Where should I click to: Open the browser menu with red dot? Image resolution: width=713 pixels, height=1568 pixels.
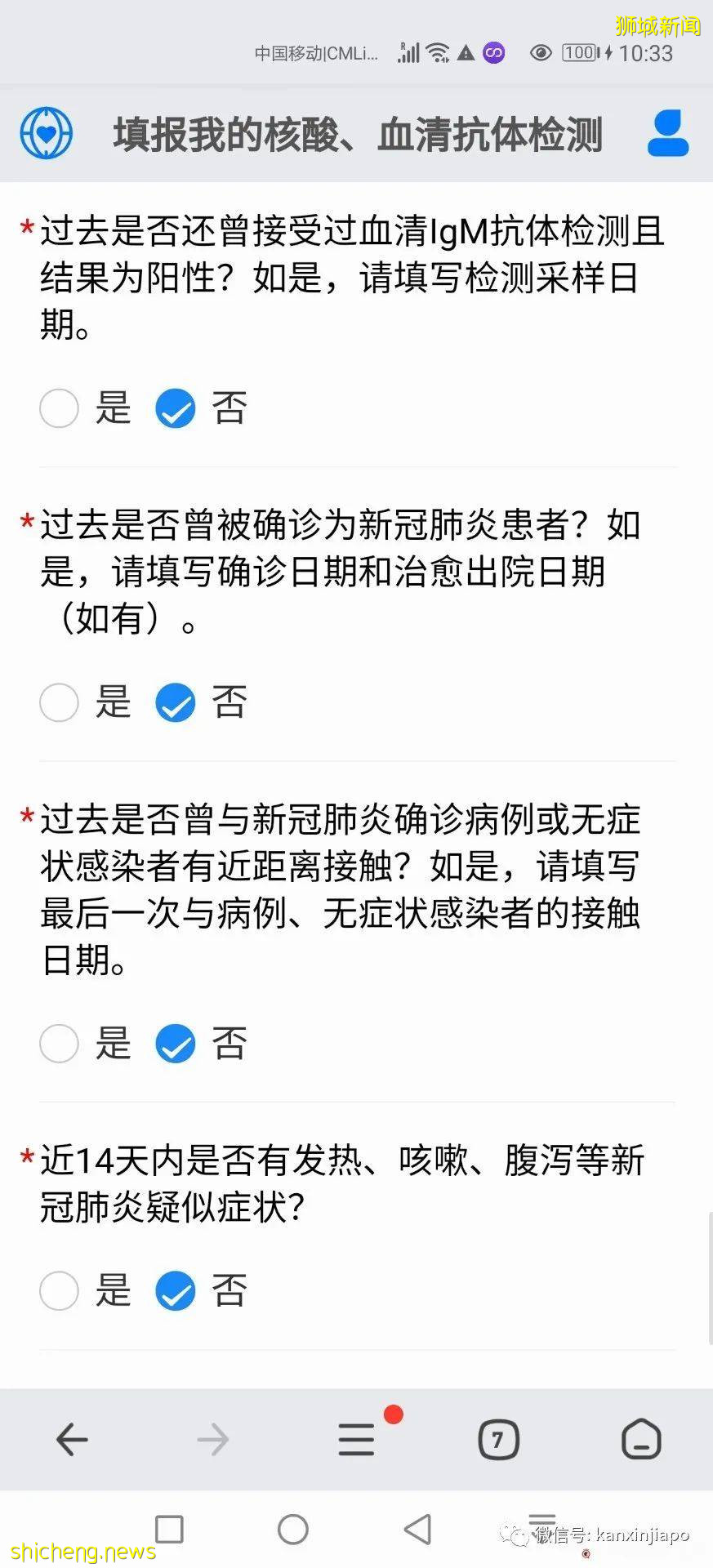[x=357, y=1440]
